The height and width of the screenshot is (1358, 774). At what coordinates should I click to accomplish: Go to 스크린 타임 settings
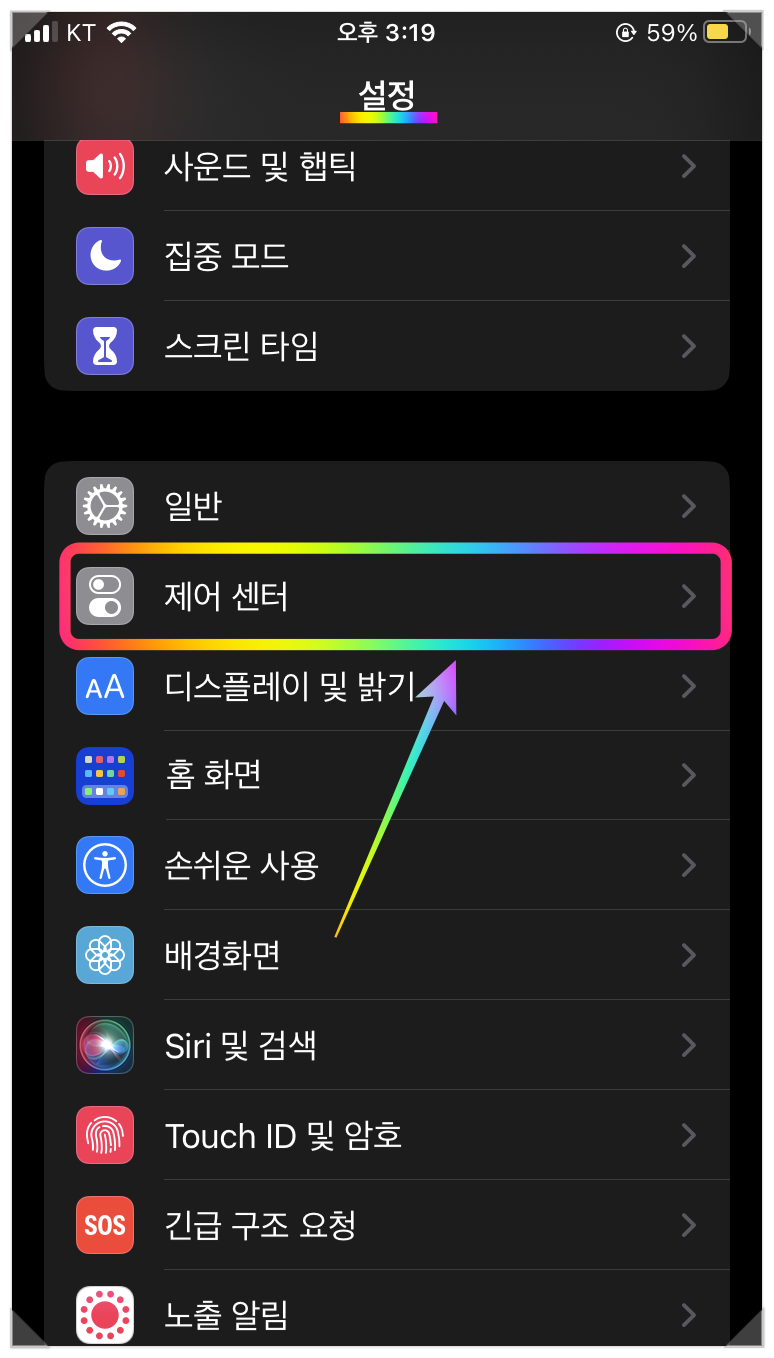(387, 346)
